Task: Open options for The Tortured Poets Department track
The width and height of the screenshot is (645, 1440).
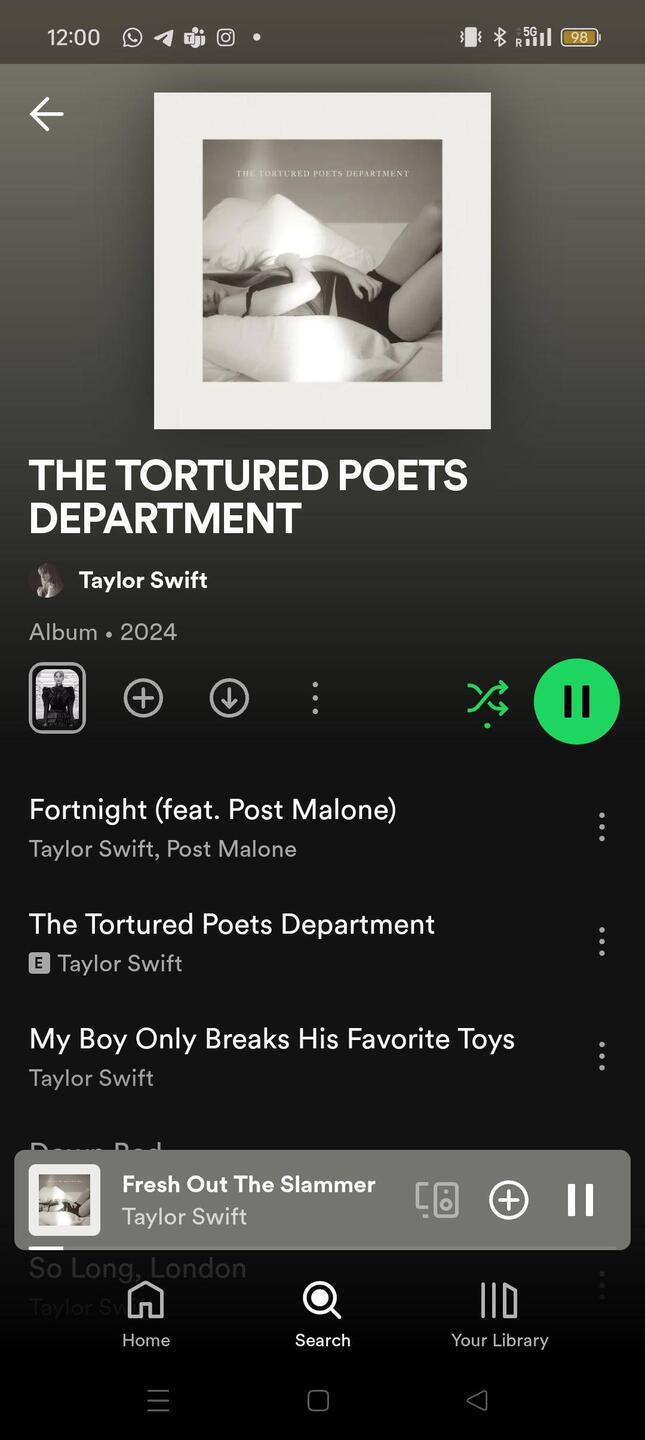Action: tap(601, 941)
